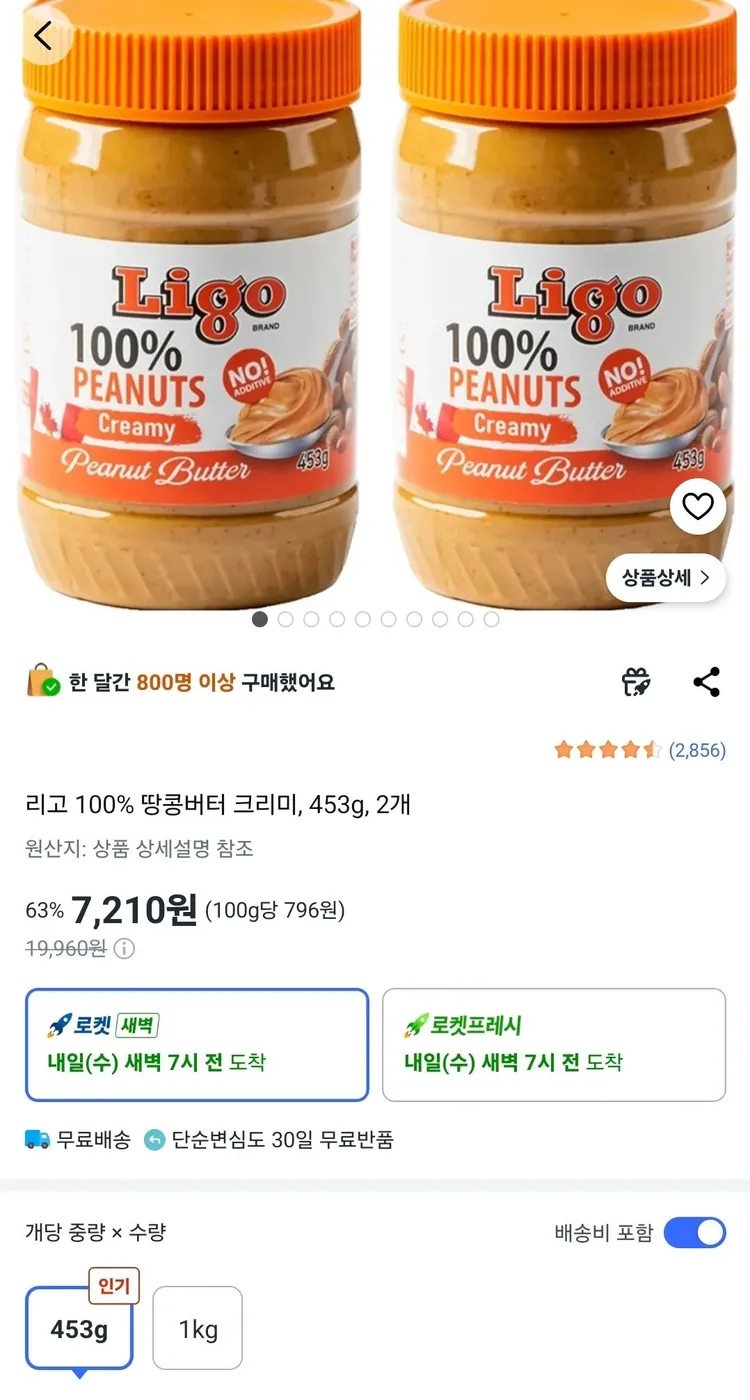Expand the 상품상세 product details panel

point(665,578)
